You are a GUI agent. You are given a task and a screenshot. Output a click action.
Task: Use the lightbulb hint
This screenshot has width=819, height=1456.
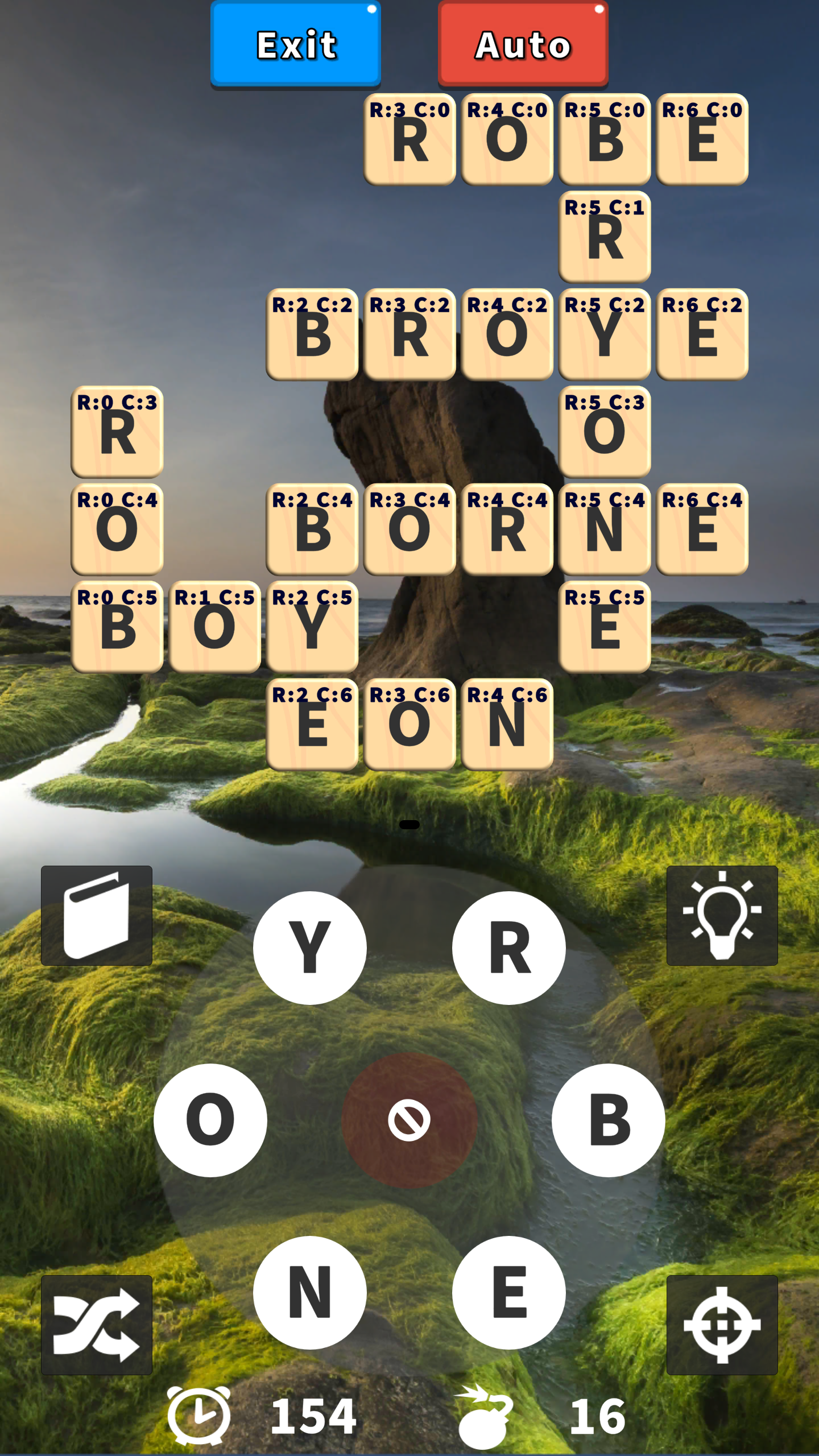tap(722, 915)
